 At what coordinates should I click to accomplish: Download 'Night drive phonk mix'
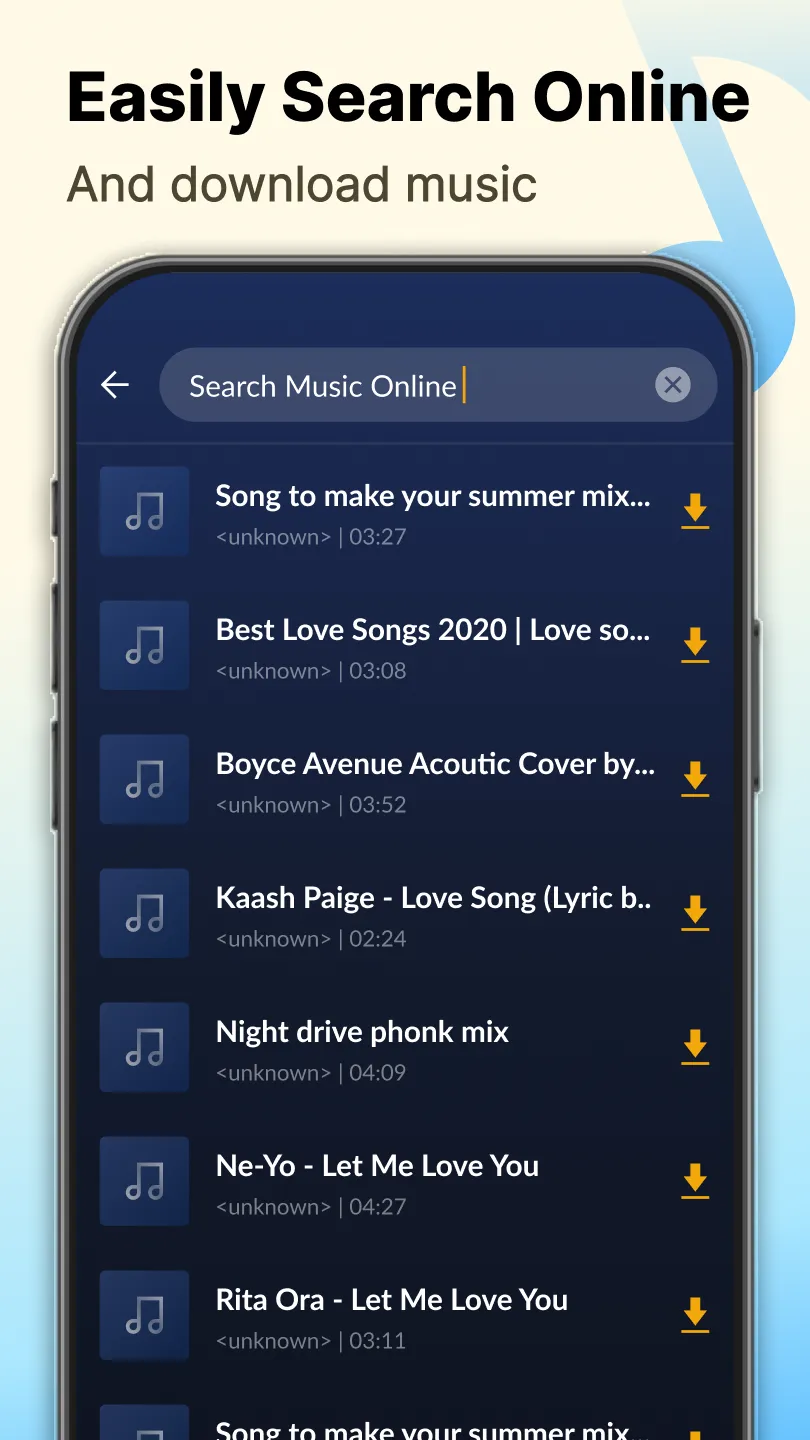(x=695, y=1048)
